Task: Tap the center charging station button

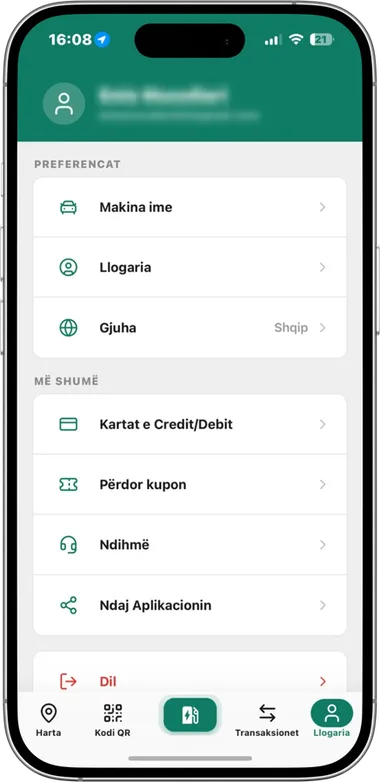Action: (x=190, y=715)
